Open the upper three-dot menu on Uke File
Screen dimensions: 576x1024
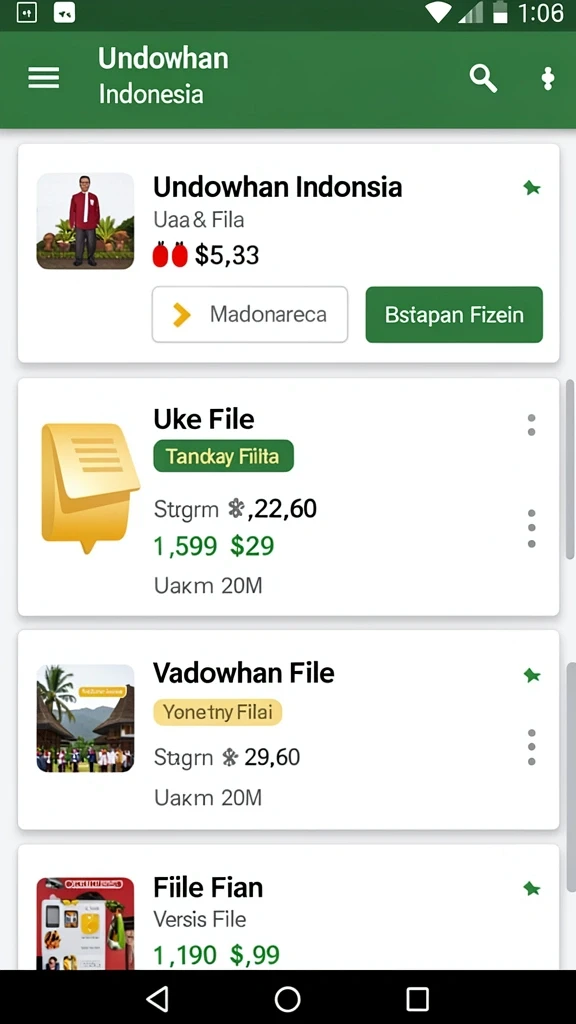coord(532,424)
